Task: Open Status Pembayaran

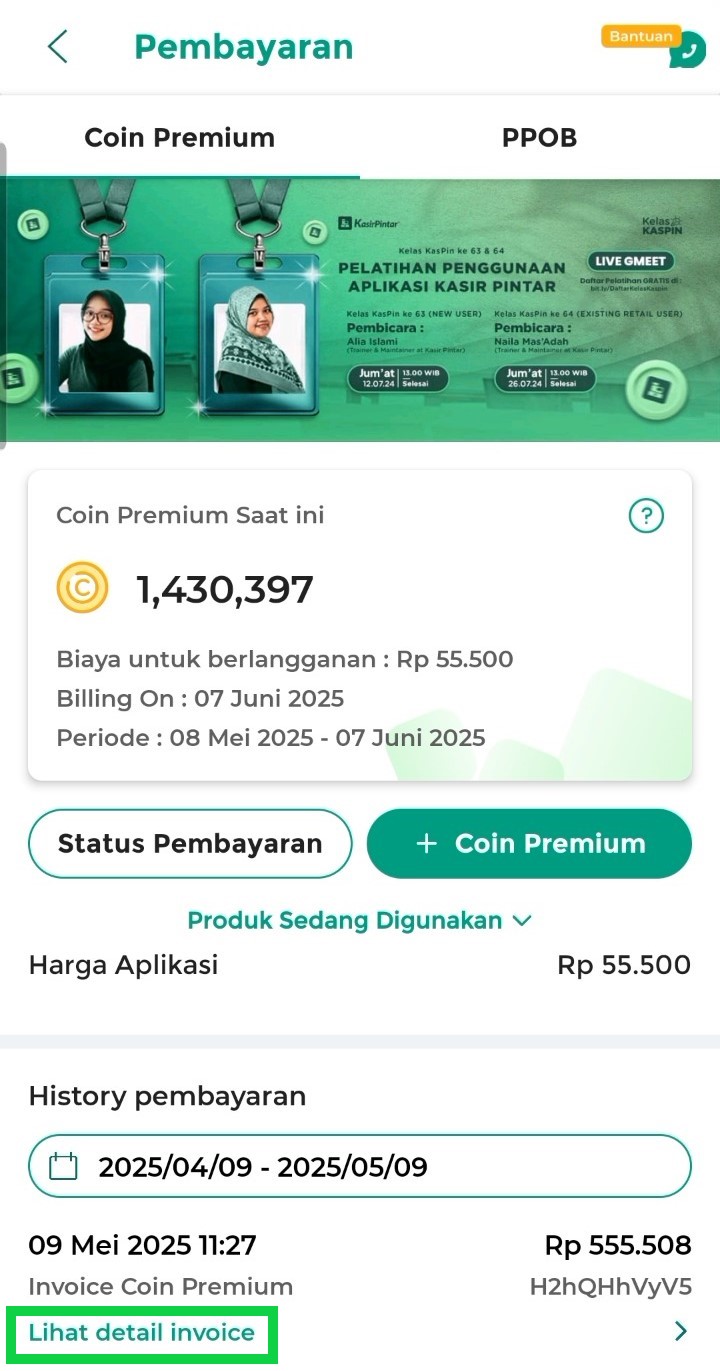Action: pyautogui.click(x=190, y=843)
